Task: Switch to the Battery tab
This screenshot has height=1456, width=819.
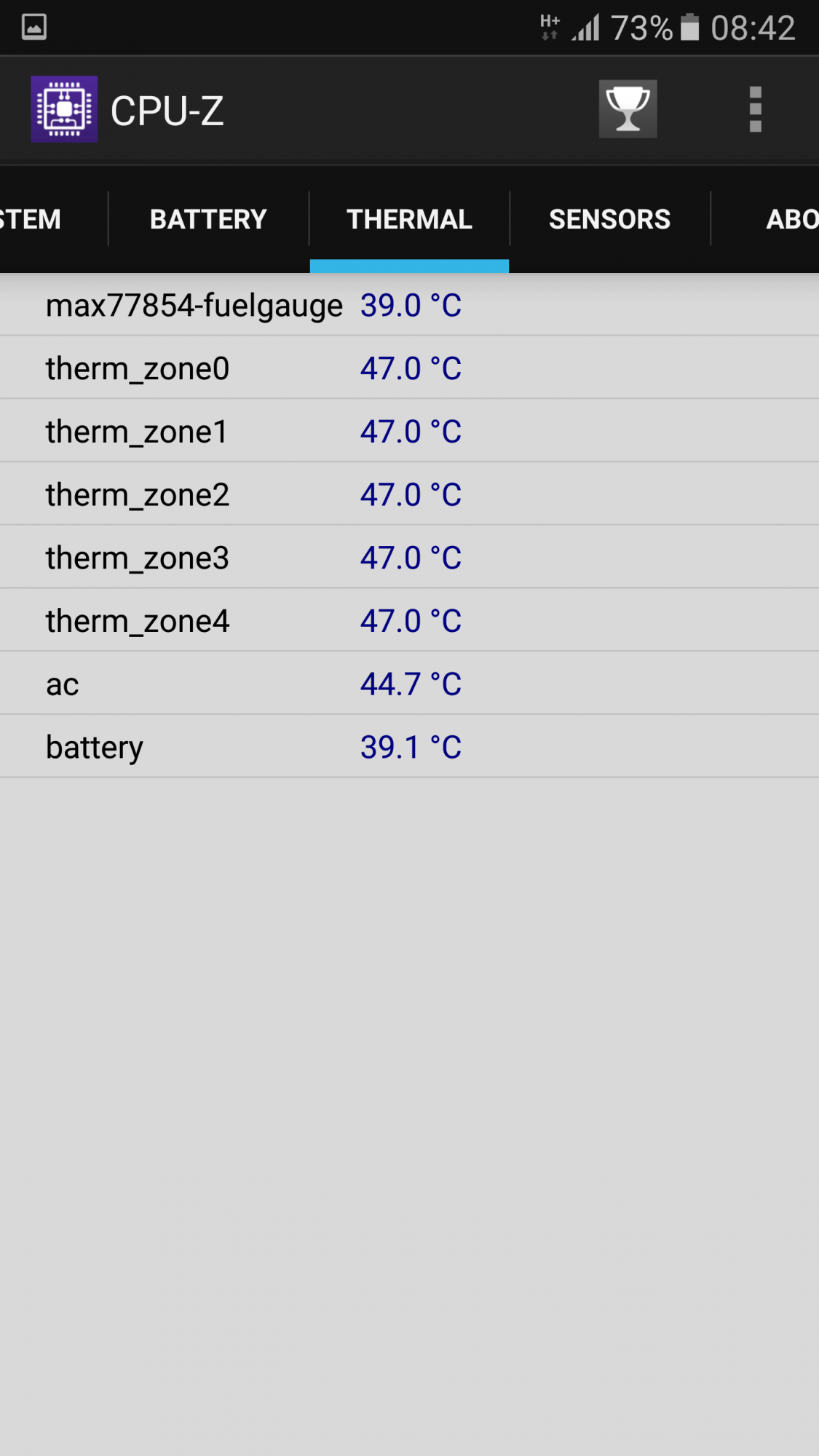Action: [x=208, y=219]
